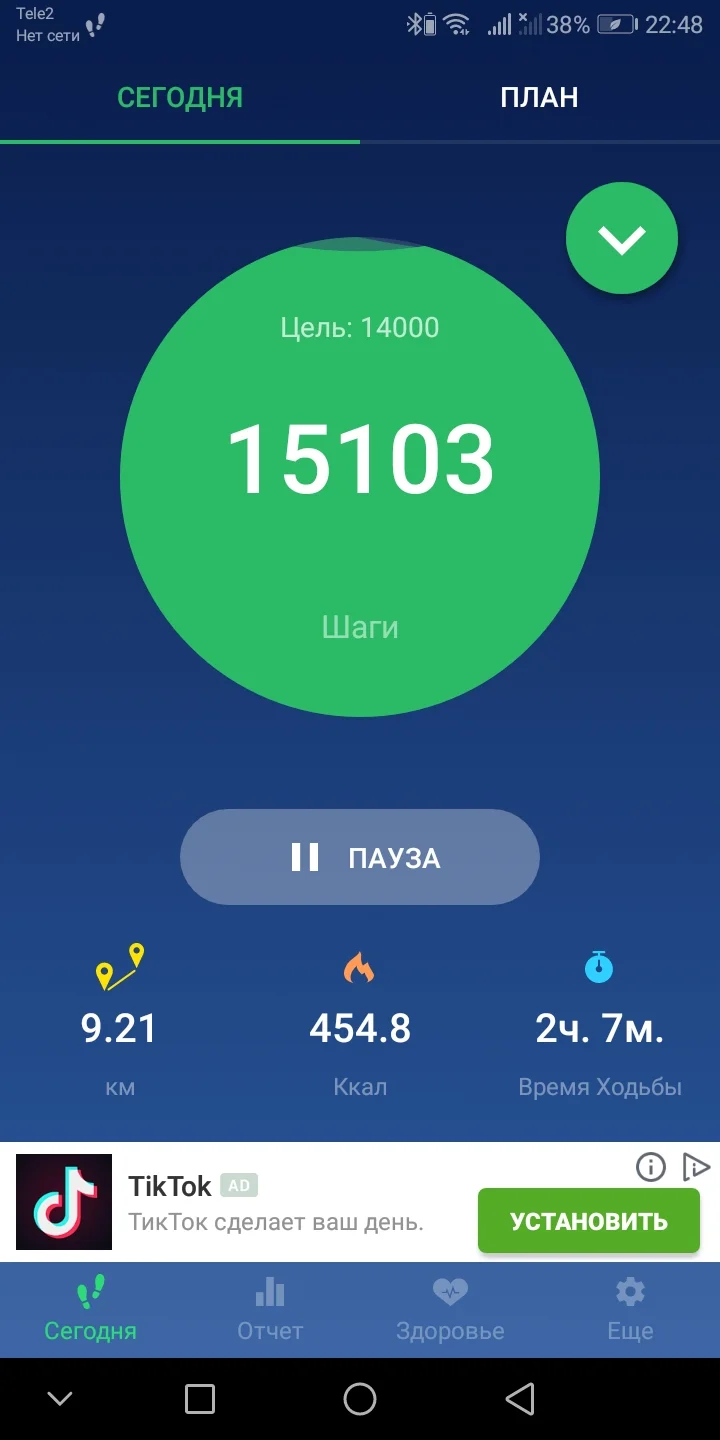
Task: Switch to the ПЛАН tab
Action: tap(539, 98)
